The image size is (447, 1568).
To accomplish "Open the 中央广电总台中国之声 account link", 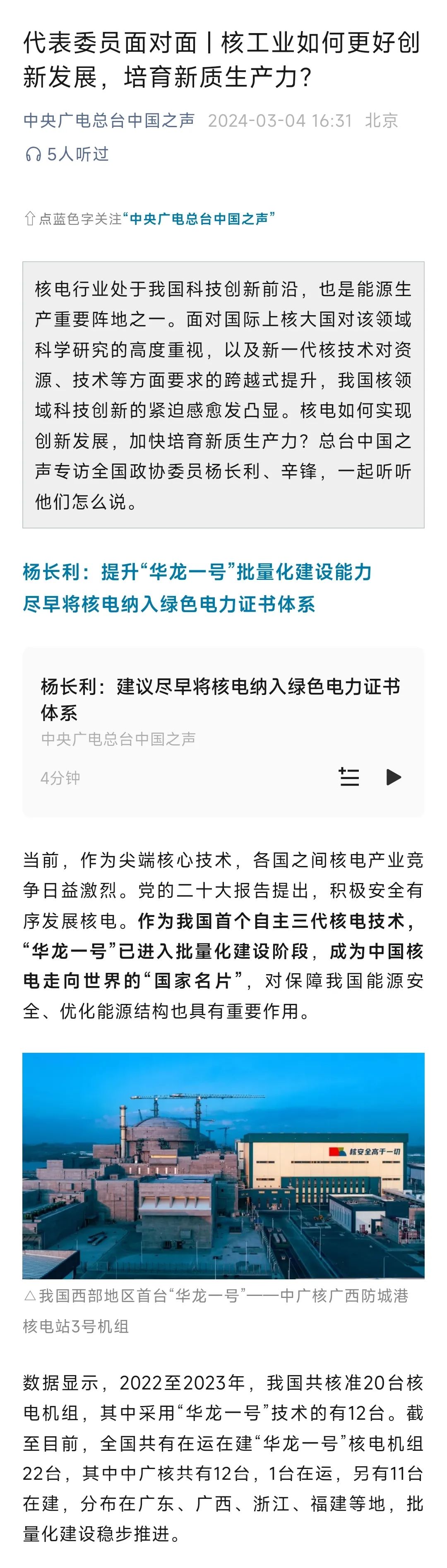I will (109, 121).
